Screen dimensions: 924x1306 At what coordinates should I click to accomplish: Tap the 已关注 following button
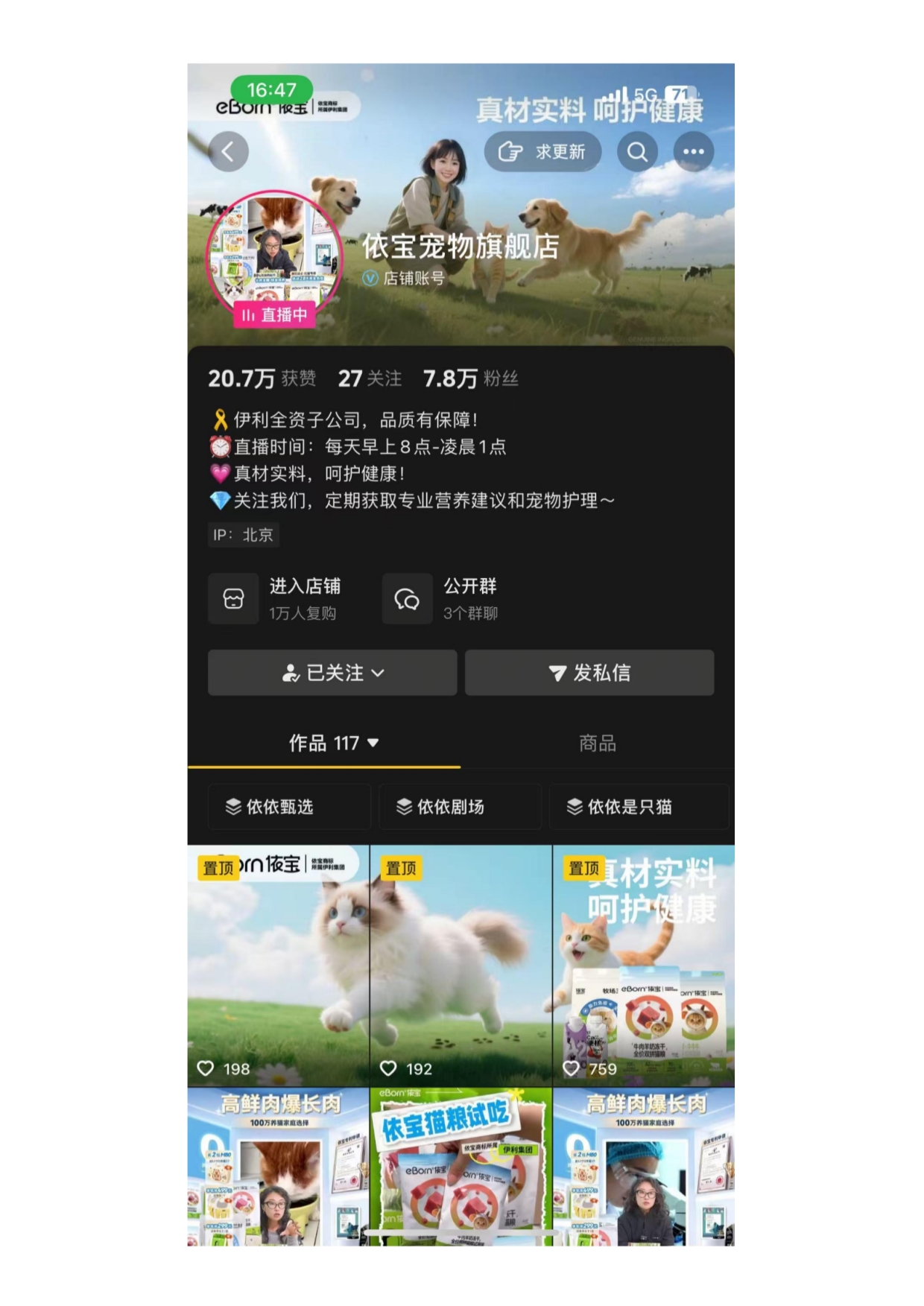click(x=332, y=673)
